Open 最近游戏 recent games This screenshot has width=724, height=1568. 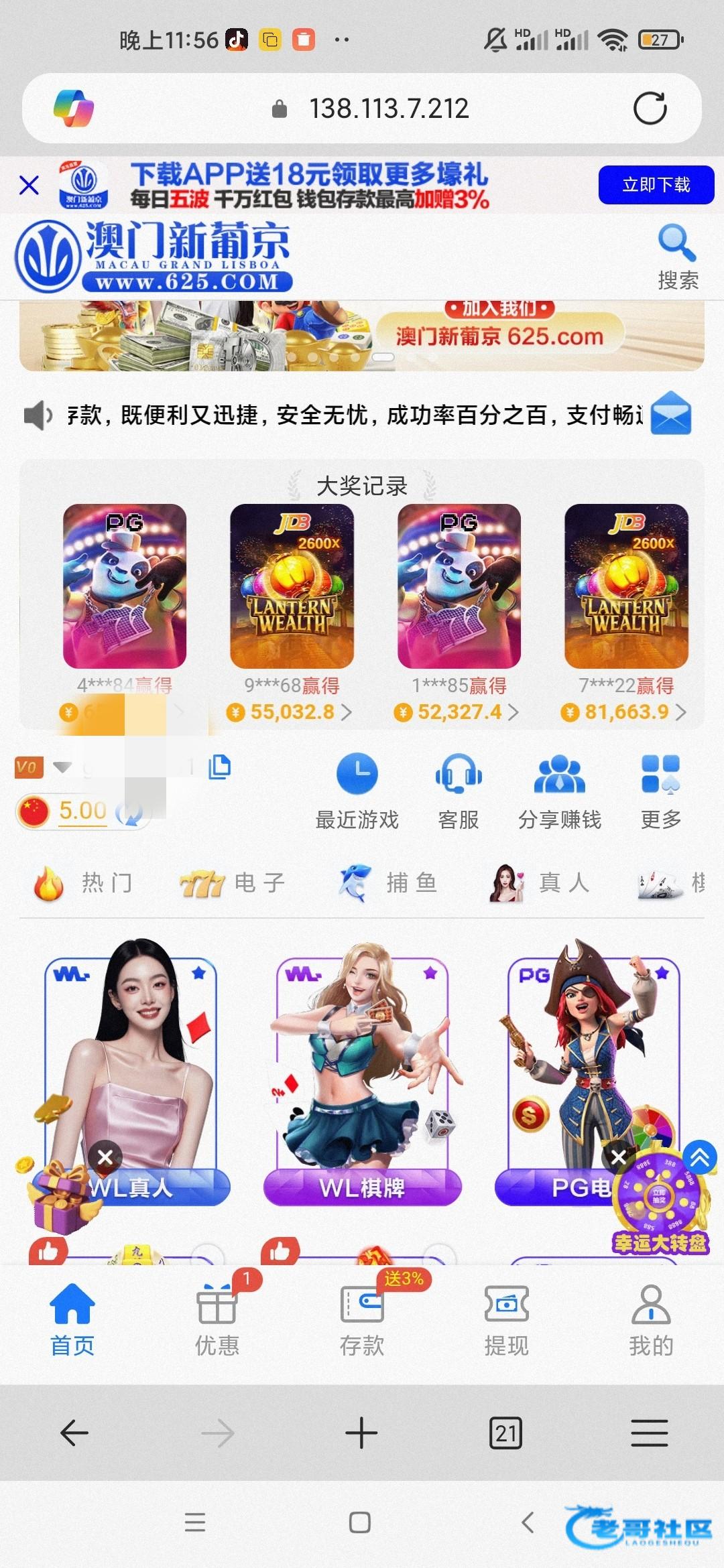[x=357, y=791]
